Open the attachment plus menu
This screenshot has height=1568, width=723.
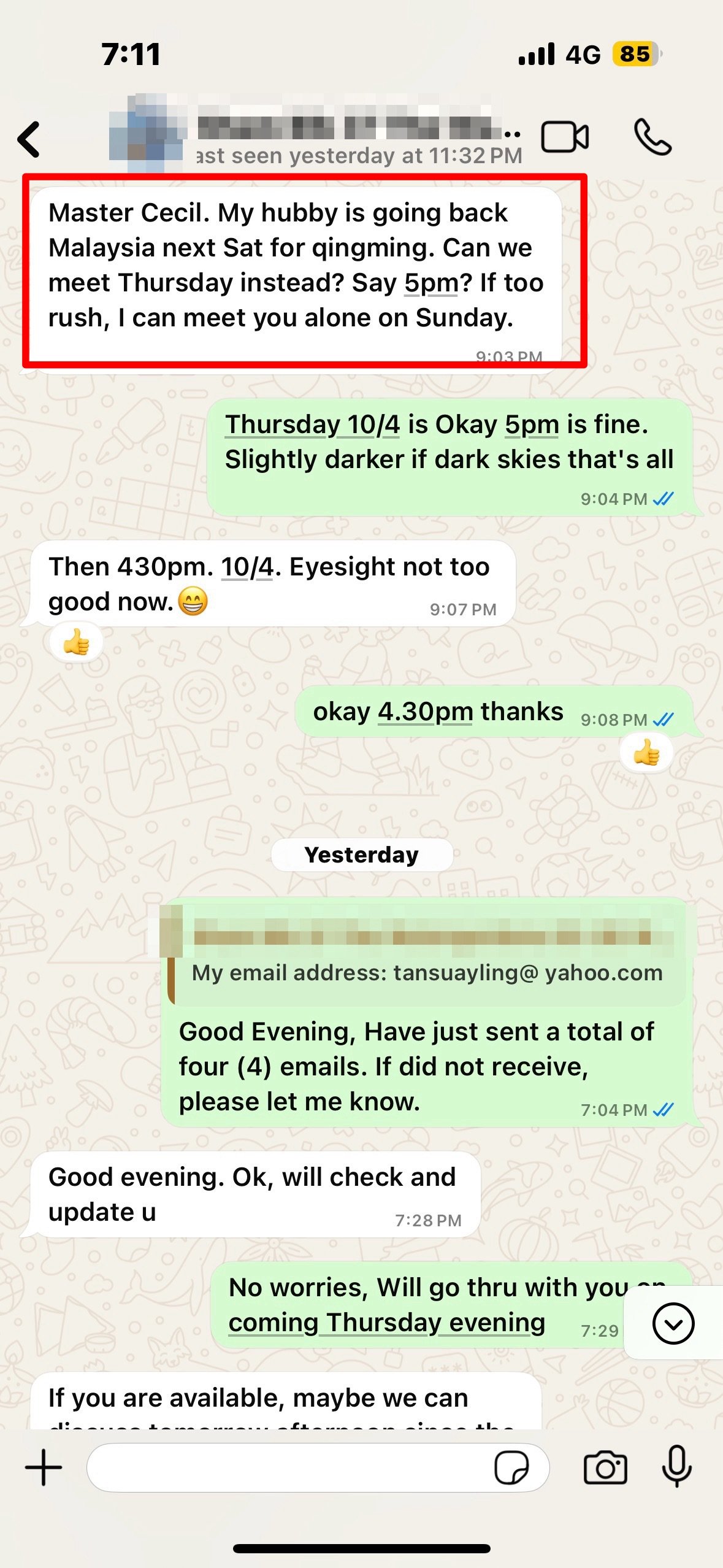click(44, 1467)
